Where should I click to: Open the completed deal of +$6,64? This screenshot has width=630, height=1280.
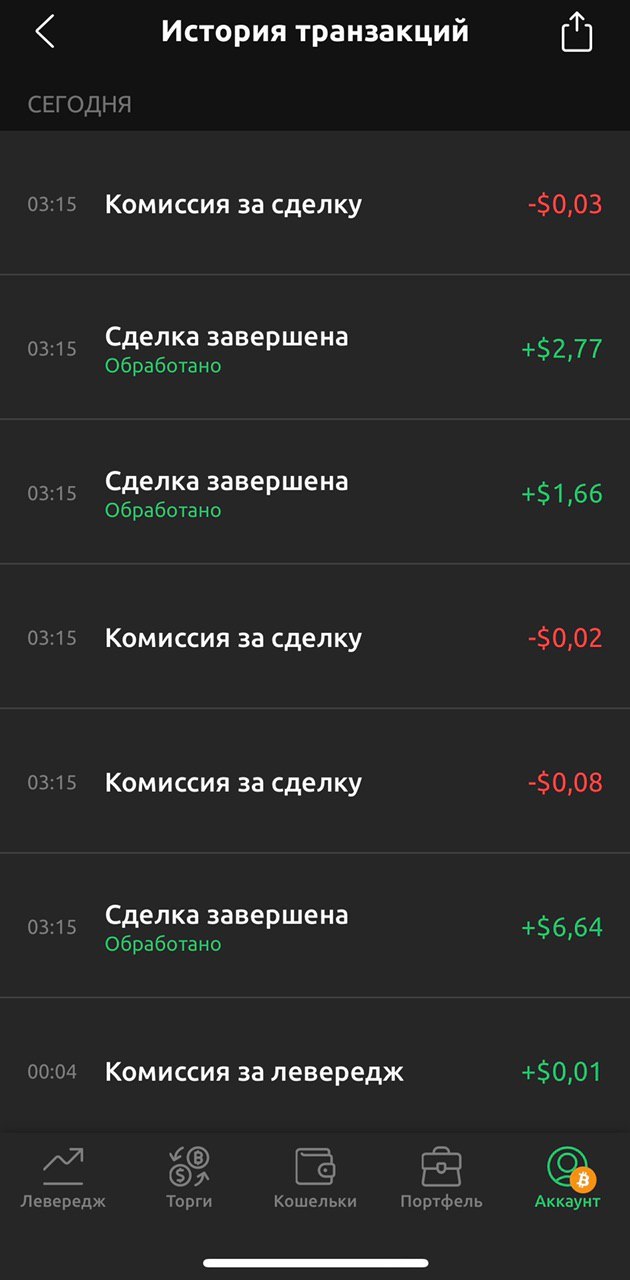315,926
